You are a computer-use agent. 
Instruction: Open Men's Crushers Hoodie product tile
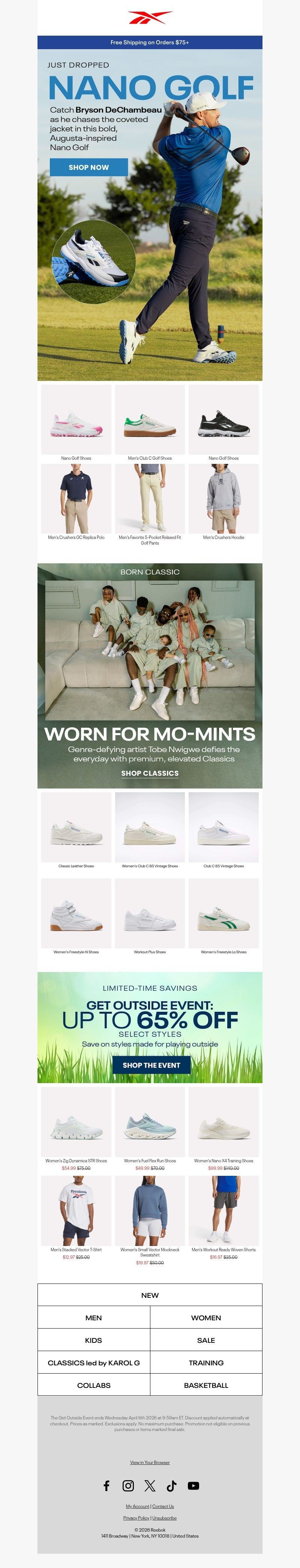tap(223, 499)
